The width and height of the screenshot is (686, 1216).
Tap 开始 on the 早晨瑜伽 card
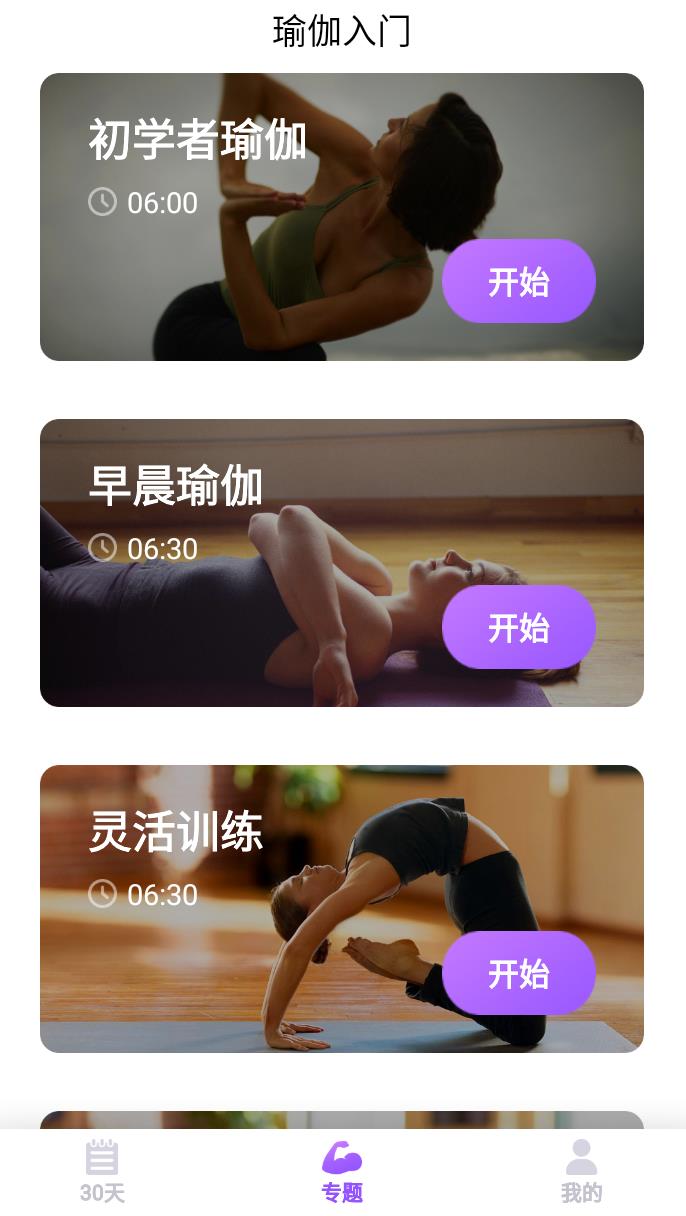pos(518,628)
